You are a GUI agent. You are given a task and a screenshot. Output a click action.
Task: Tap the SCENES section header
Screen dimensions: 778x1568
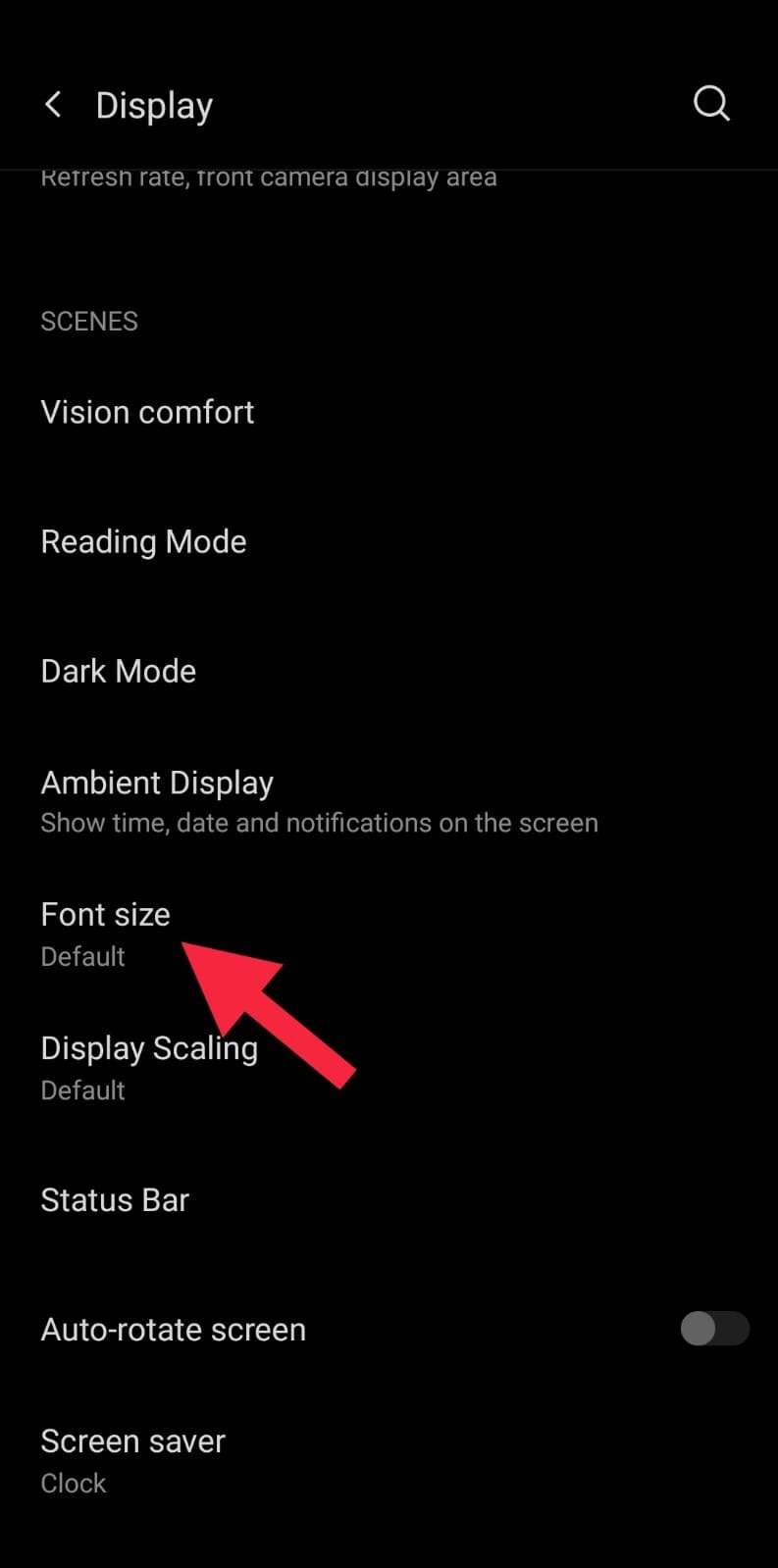point(89,321)
